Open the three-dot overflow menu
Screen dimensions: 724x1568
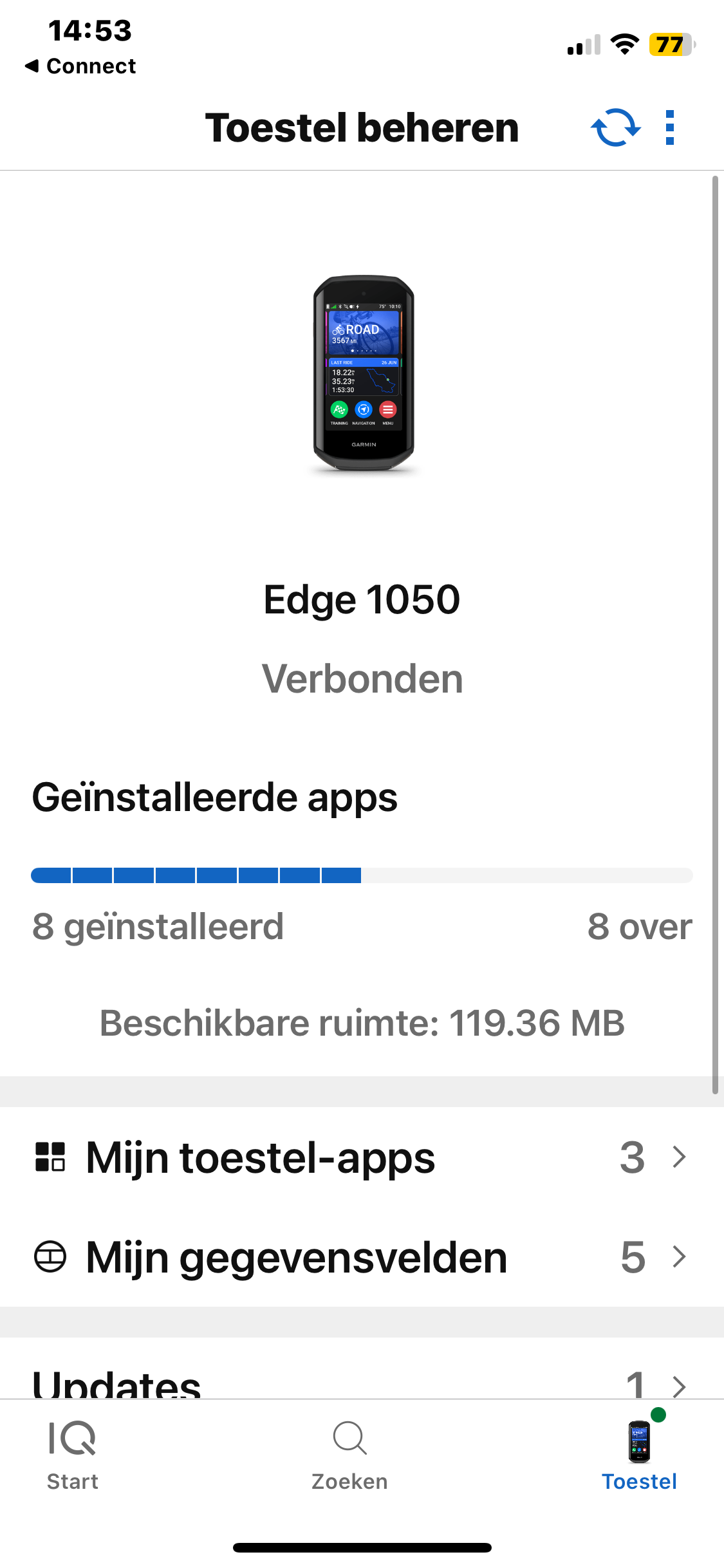[670, 127]
